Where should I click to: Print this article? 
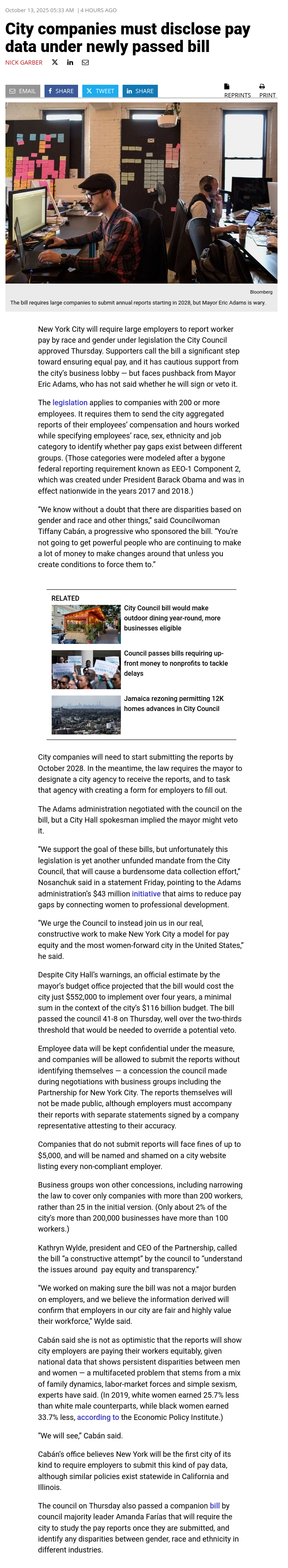[x=267, y=91]
